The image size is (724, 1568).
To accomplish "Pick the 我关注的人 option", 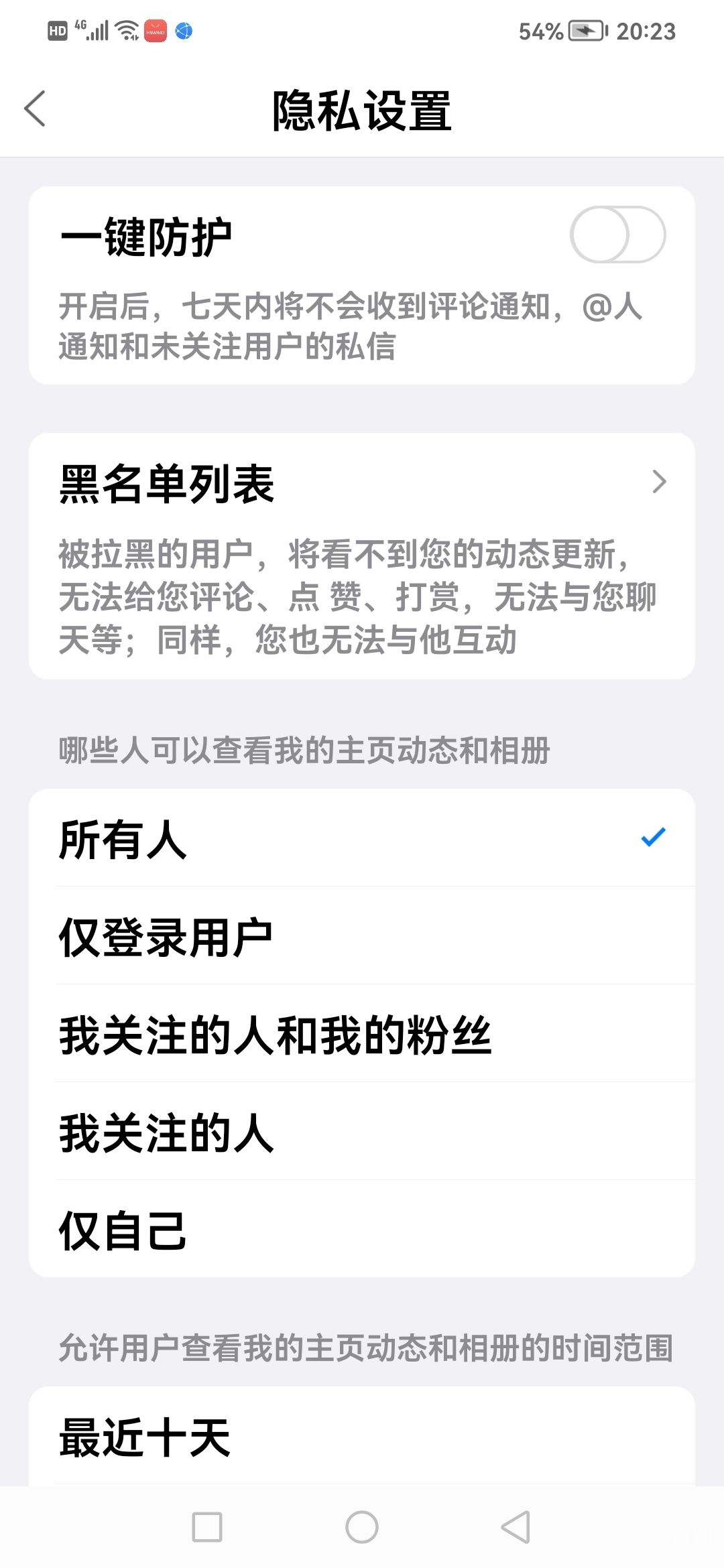I will [x=362, y=1132].
